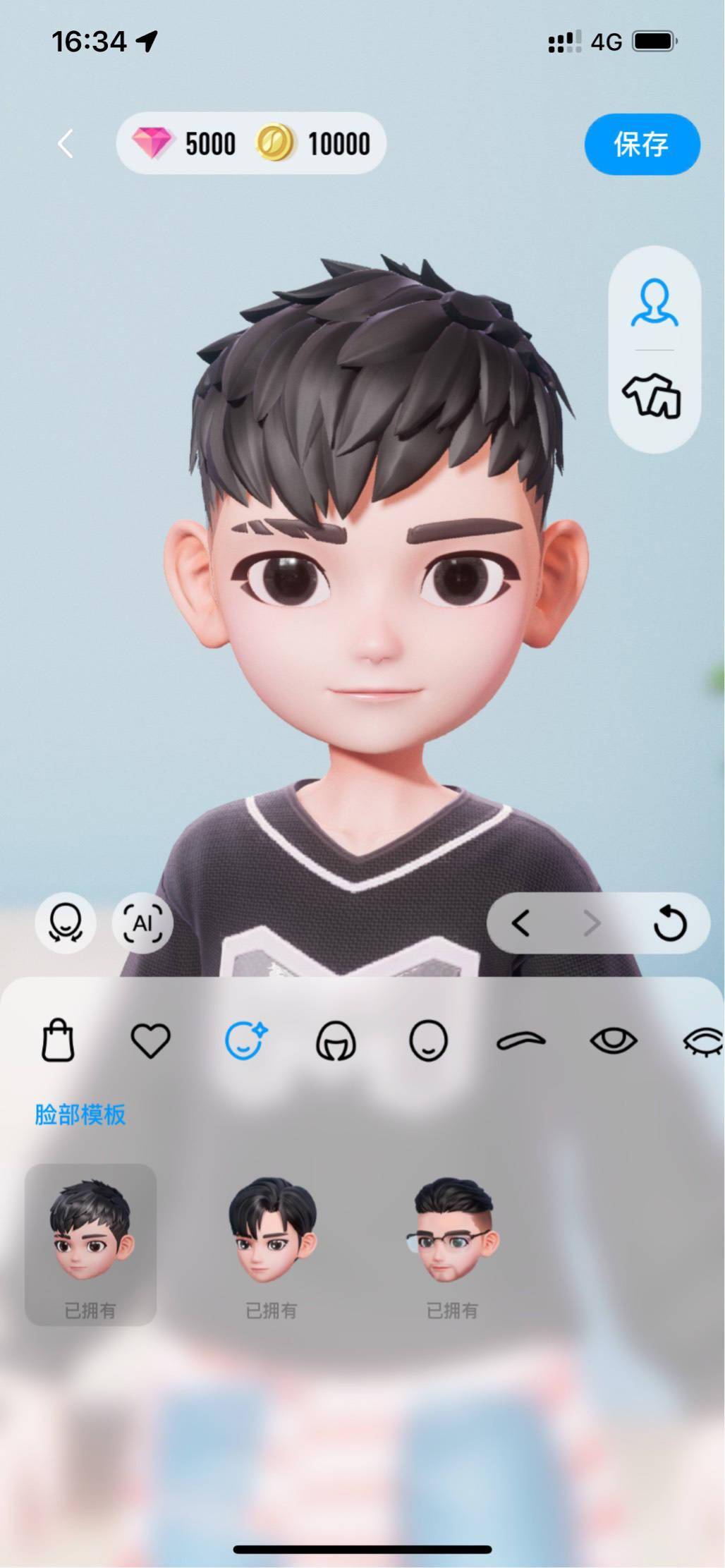Tap the 保存 save button
Screen dimensions: 725x1568
642,145
